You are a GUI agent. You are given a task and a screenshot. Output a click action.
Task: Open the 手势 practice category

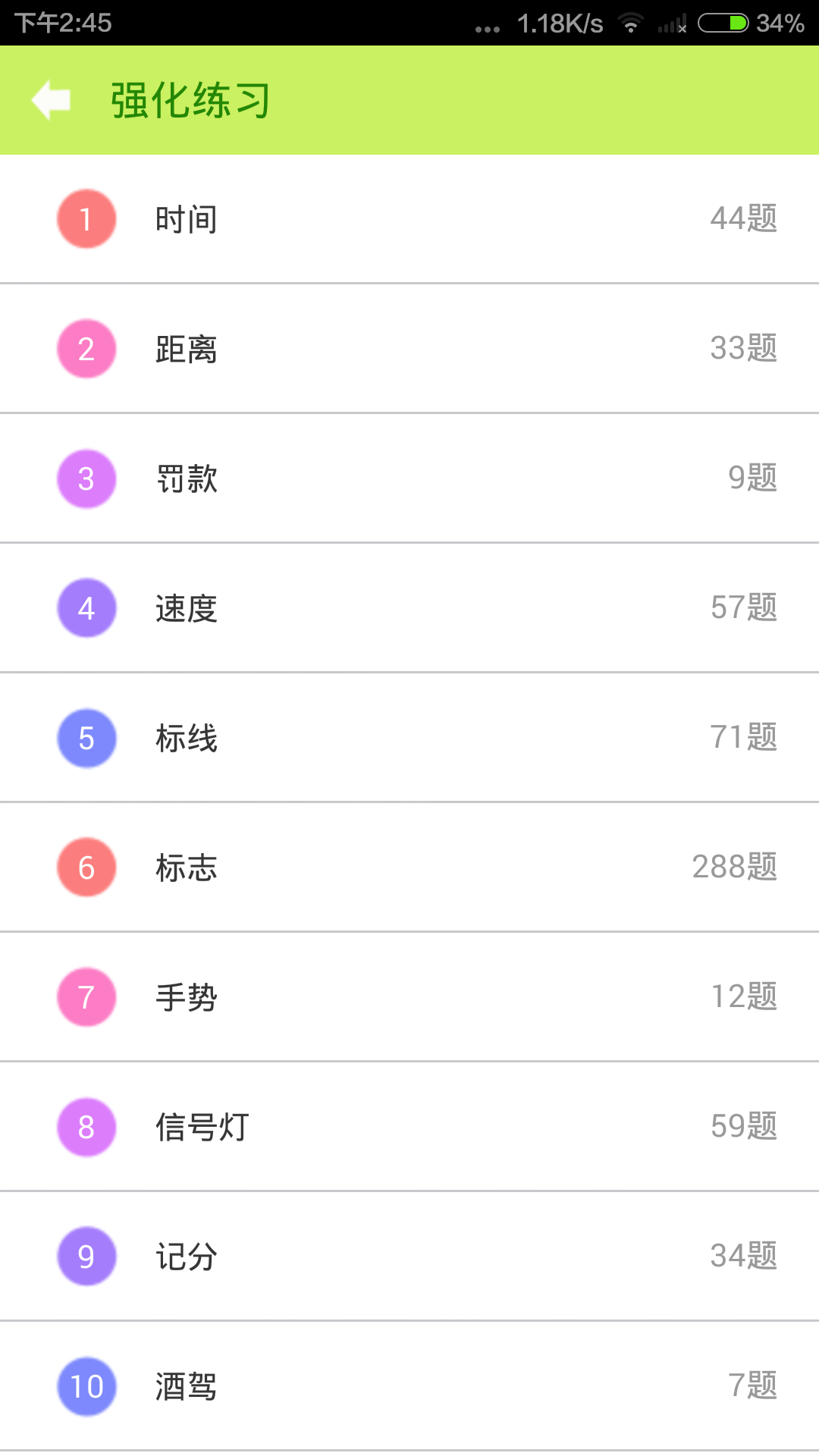pos(409,997)
